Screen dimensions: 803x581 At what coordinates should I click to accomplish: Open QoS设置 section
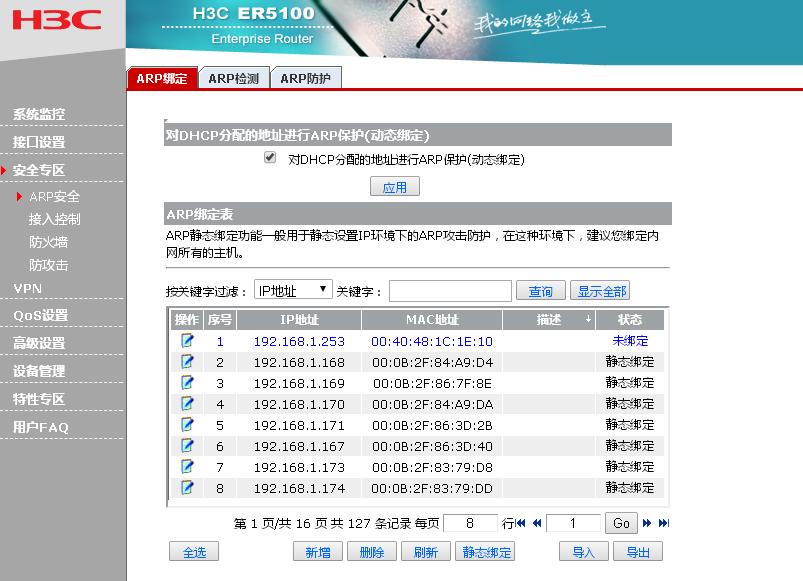(x=40, y=315)
